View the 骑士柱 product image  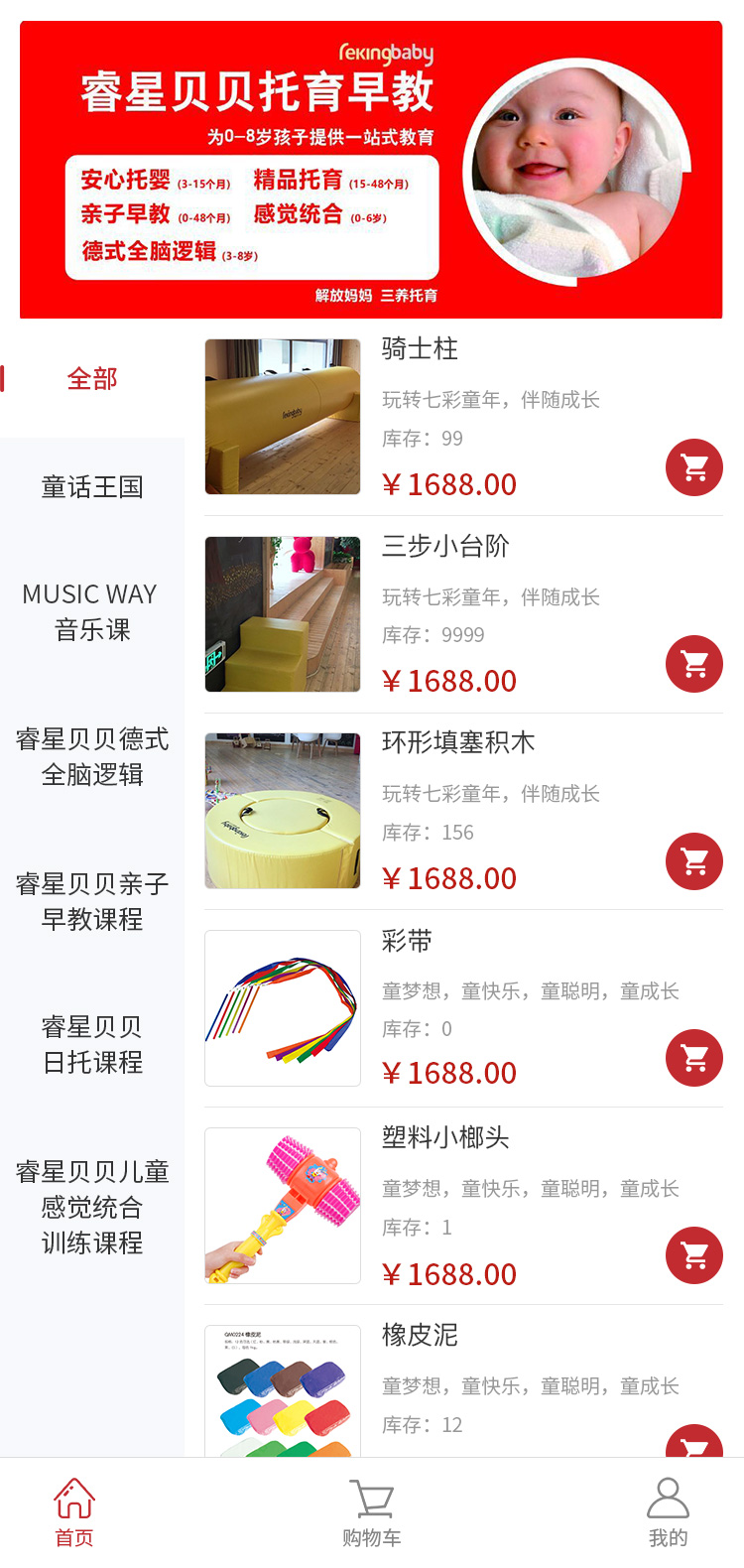(x=283, y=417)
